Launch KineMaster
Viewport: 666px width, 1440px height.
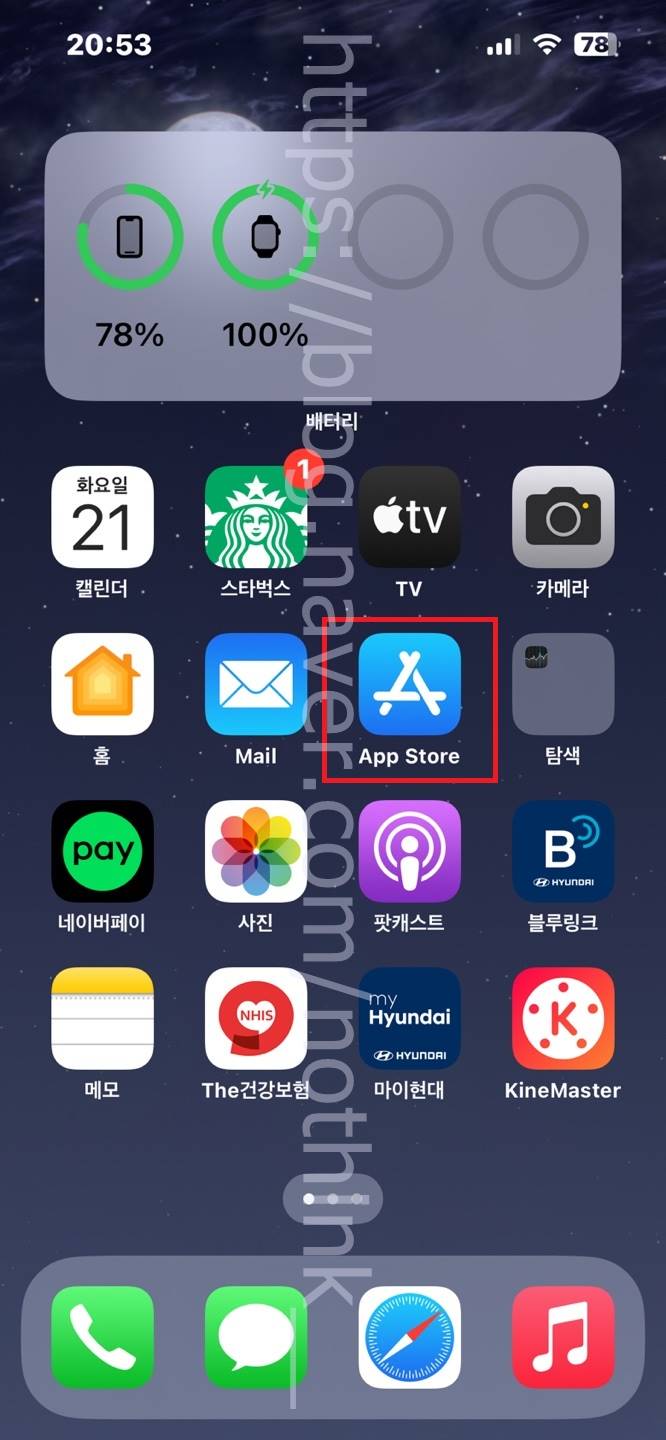[x=563, y=1018]
